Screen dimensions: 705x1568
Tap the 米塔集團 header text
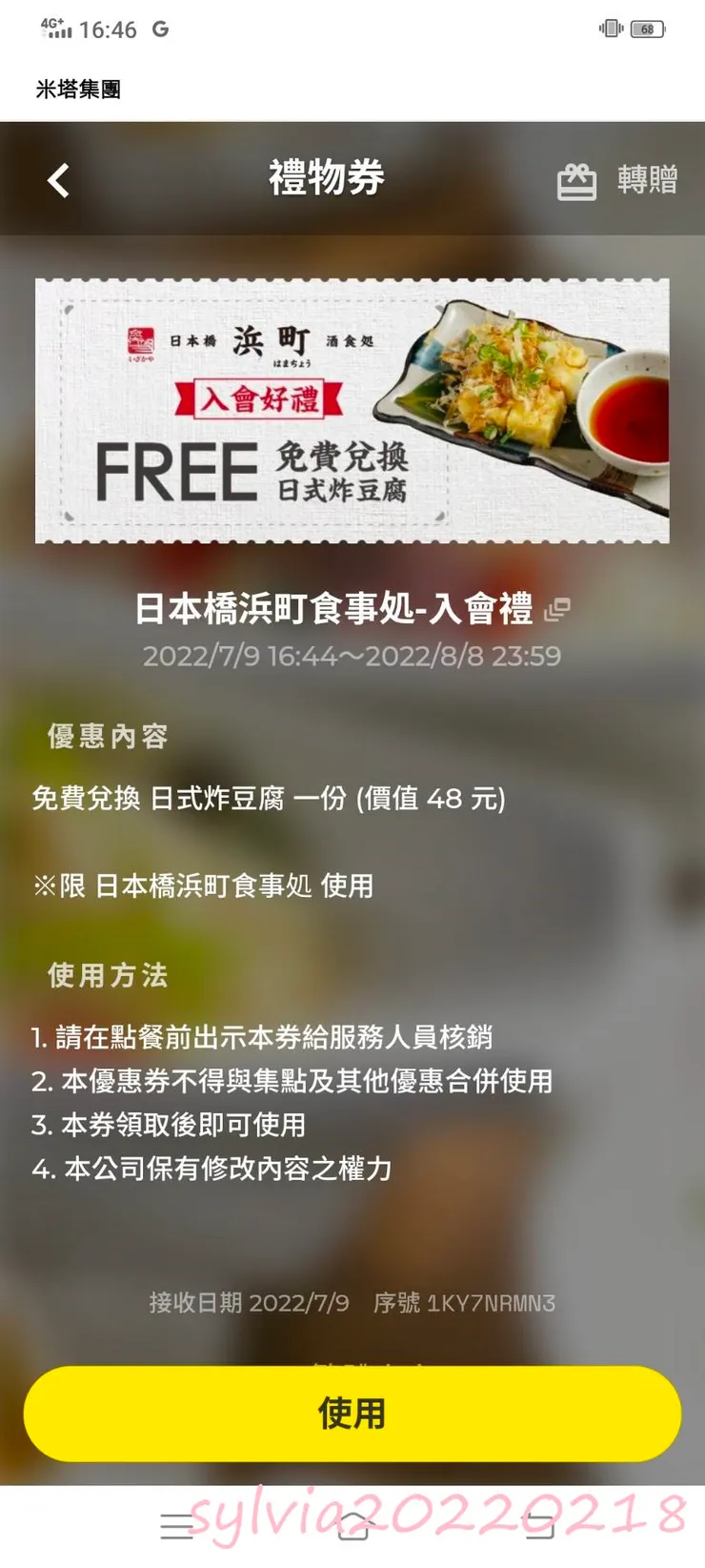(x=78, y=90)
